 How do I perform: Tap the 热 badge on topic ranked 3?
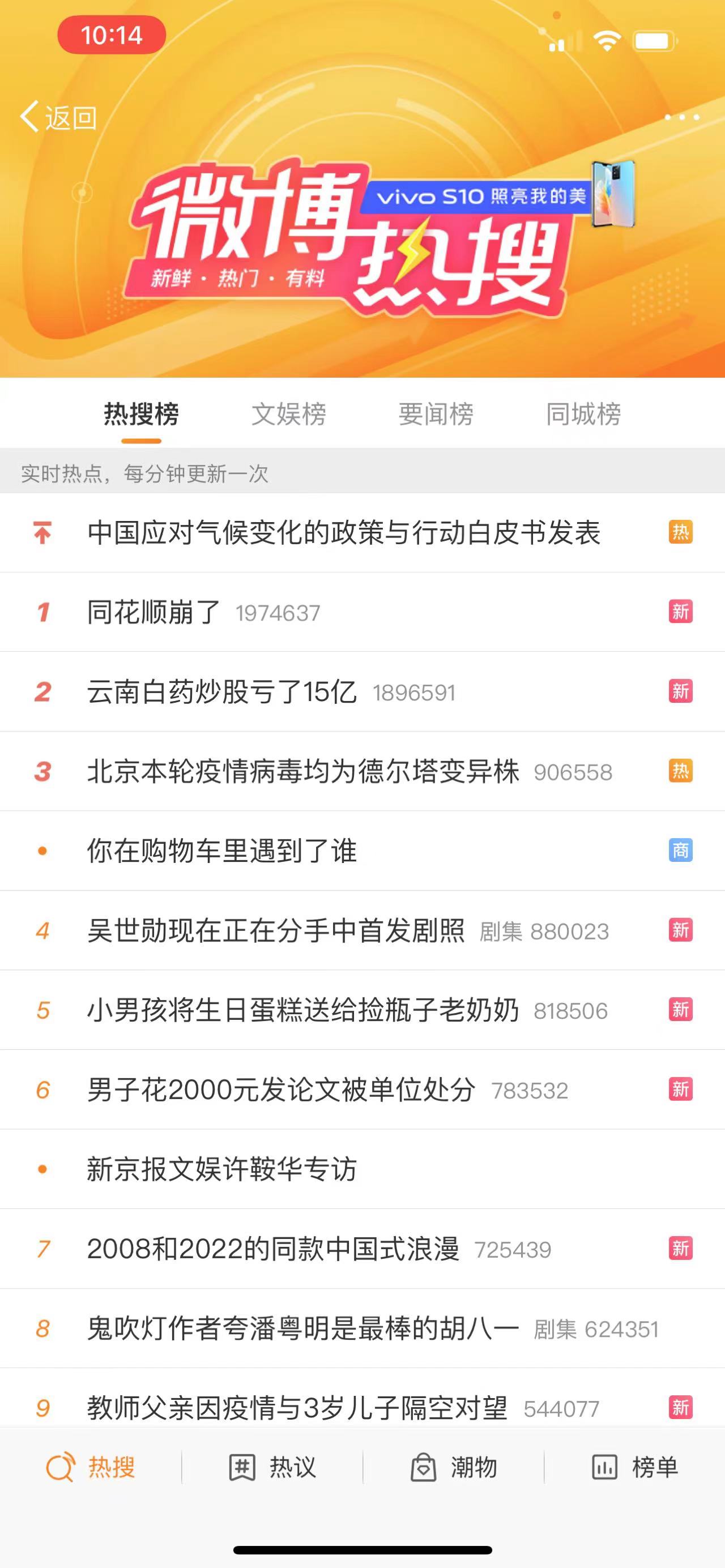click(681, 771)
